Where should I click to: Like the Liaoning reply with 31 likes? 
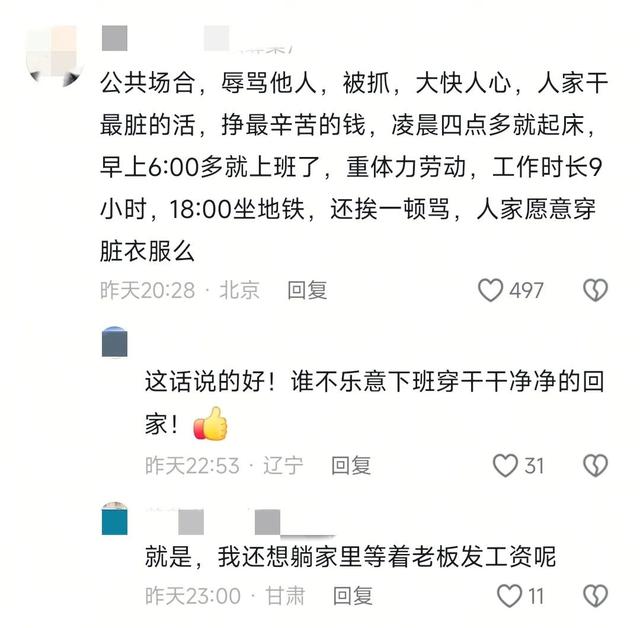coord(506,465)
